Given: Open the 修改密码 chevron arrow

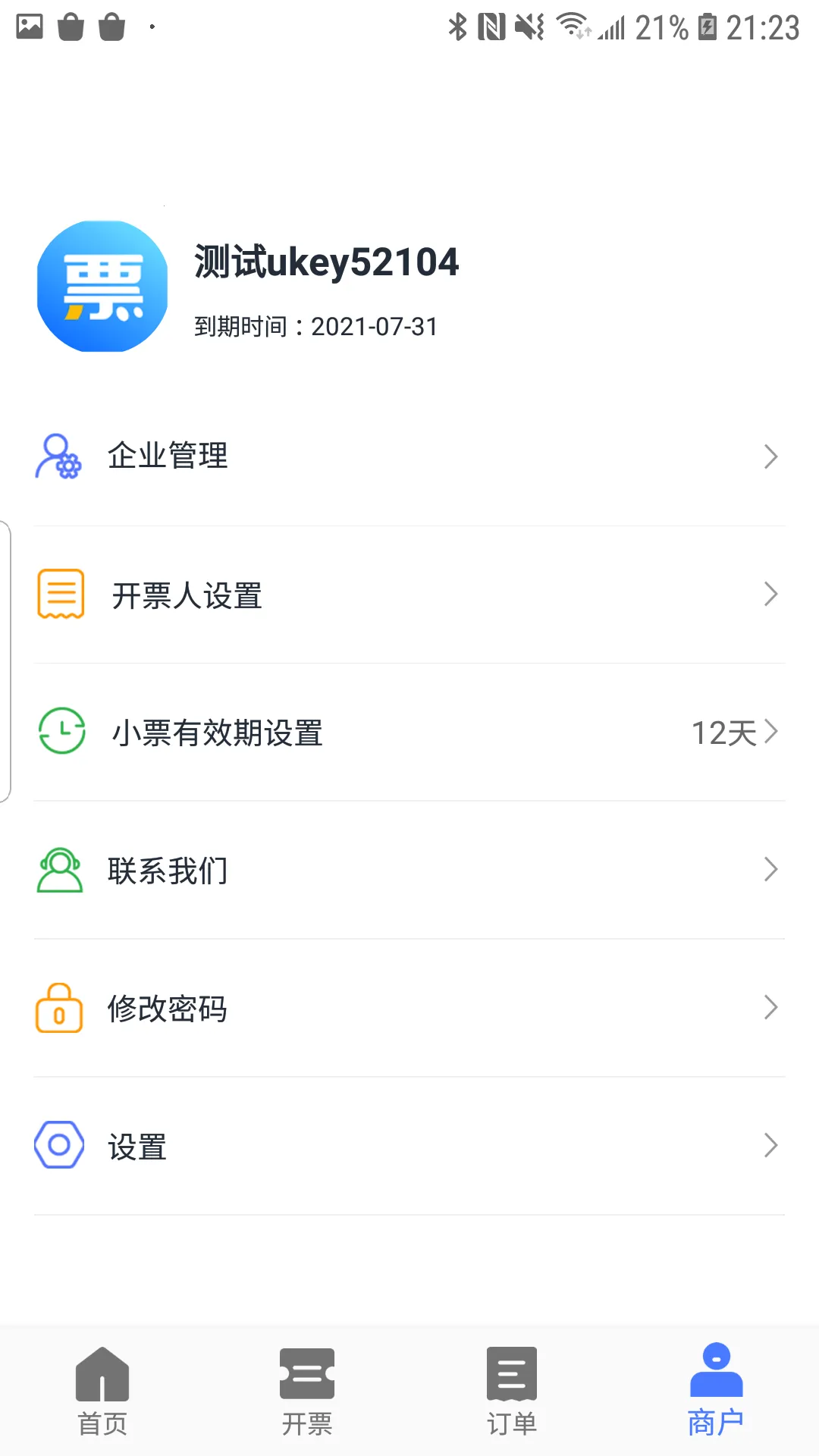Looking at the screenshot, I should [771, 1009].
